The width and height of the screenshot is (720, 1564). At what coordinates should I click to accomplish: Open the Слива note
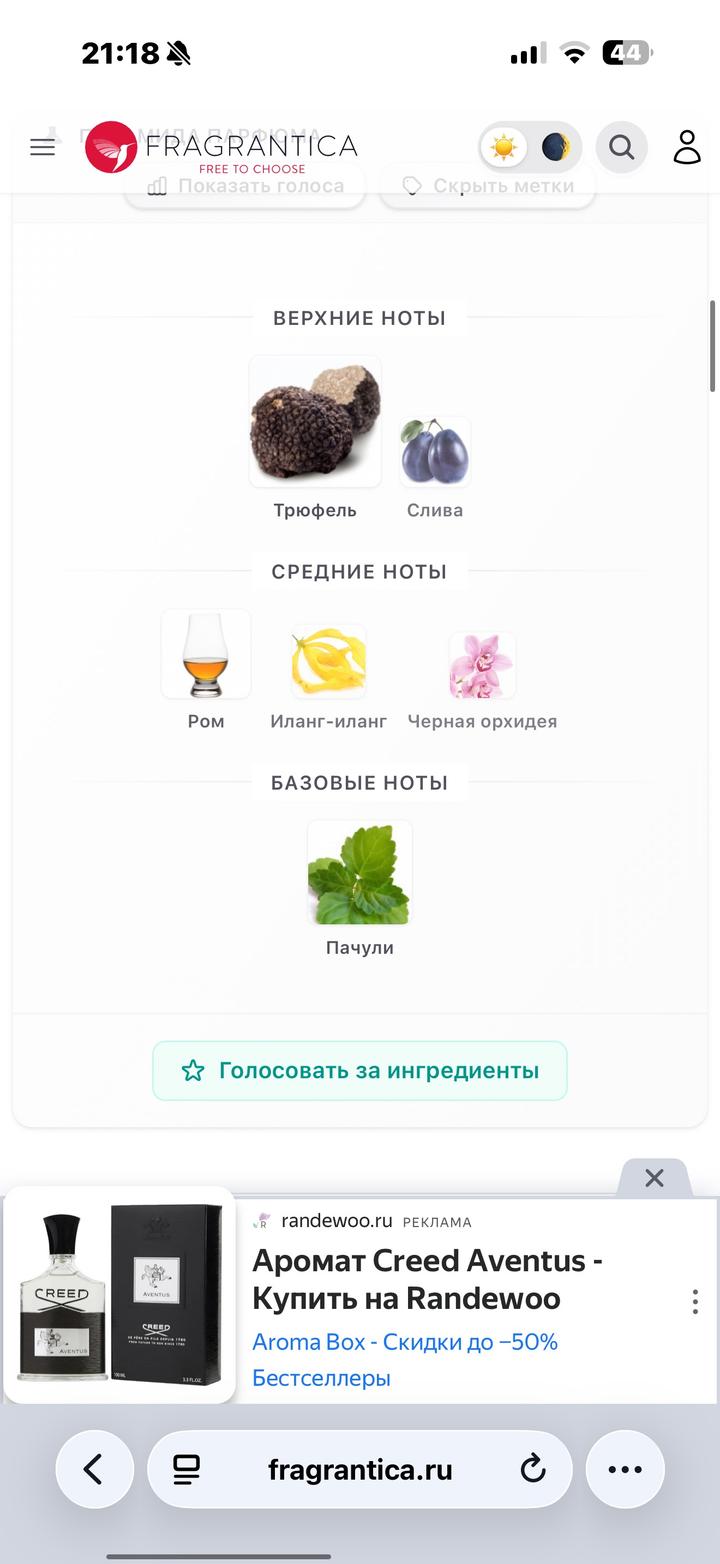[x=435, y=453]
